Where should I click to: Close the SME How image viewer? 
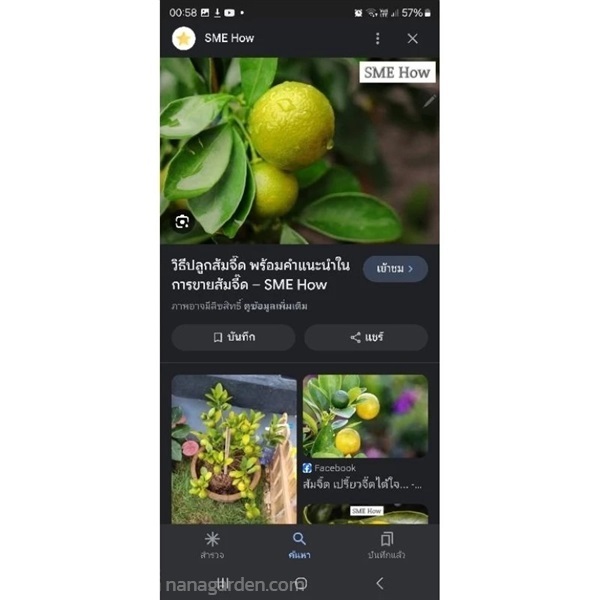pos(412,39)
